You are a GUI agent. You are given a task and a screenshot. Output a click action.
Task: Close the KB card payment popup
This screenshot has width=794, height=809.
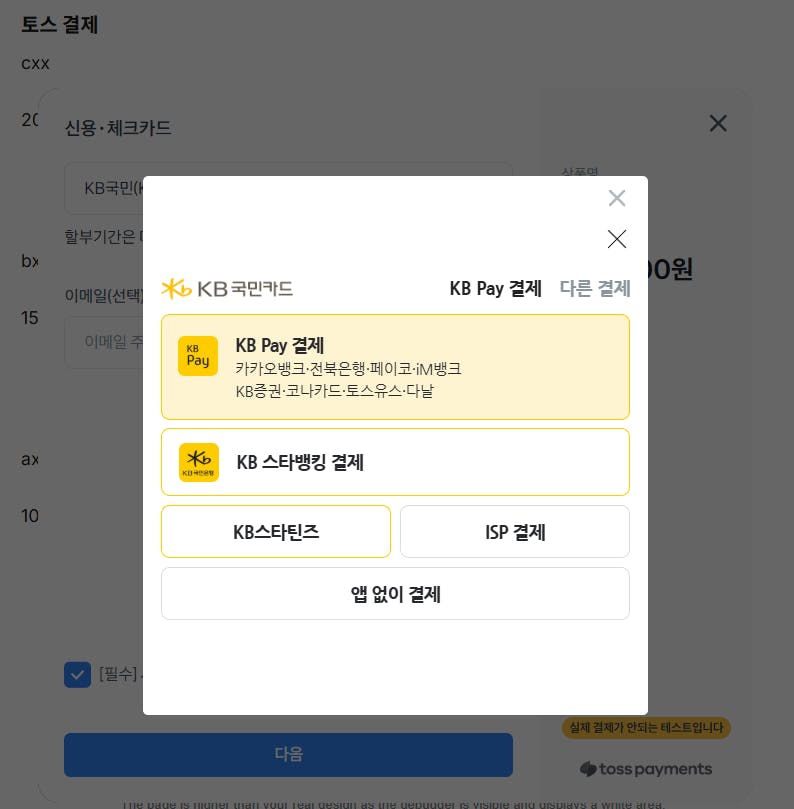[617, 239]
